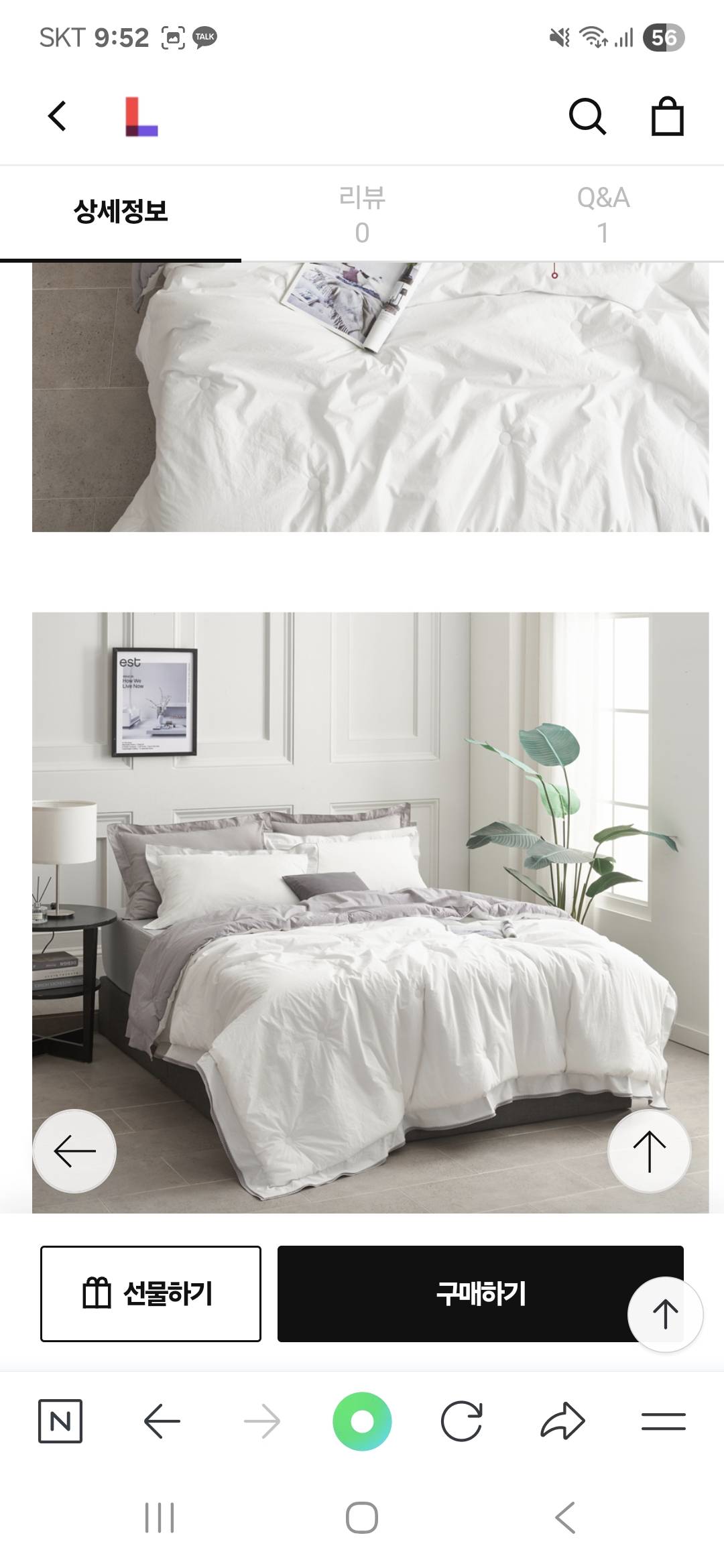
Task: Reload the current page
Action: (462, 1421)
